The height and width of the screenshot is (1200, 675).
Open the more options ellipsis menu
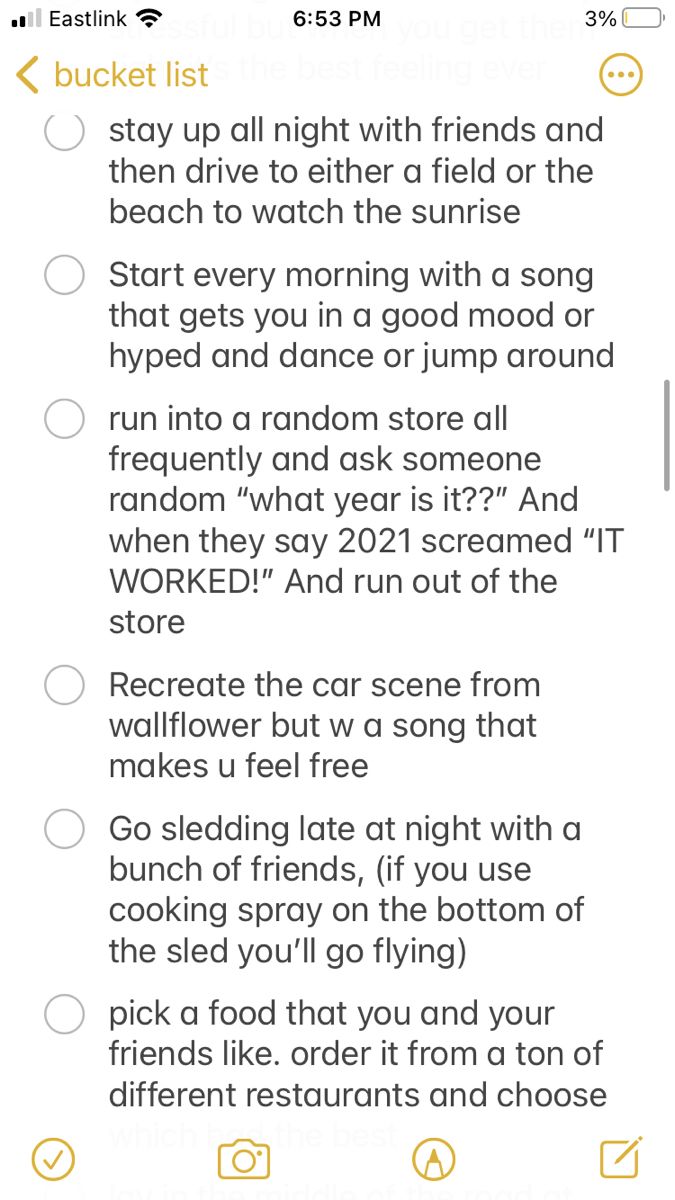pyautogui.click(x=619, y=75)
